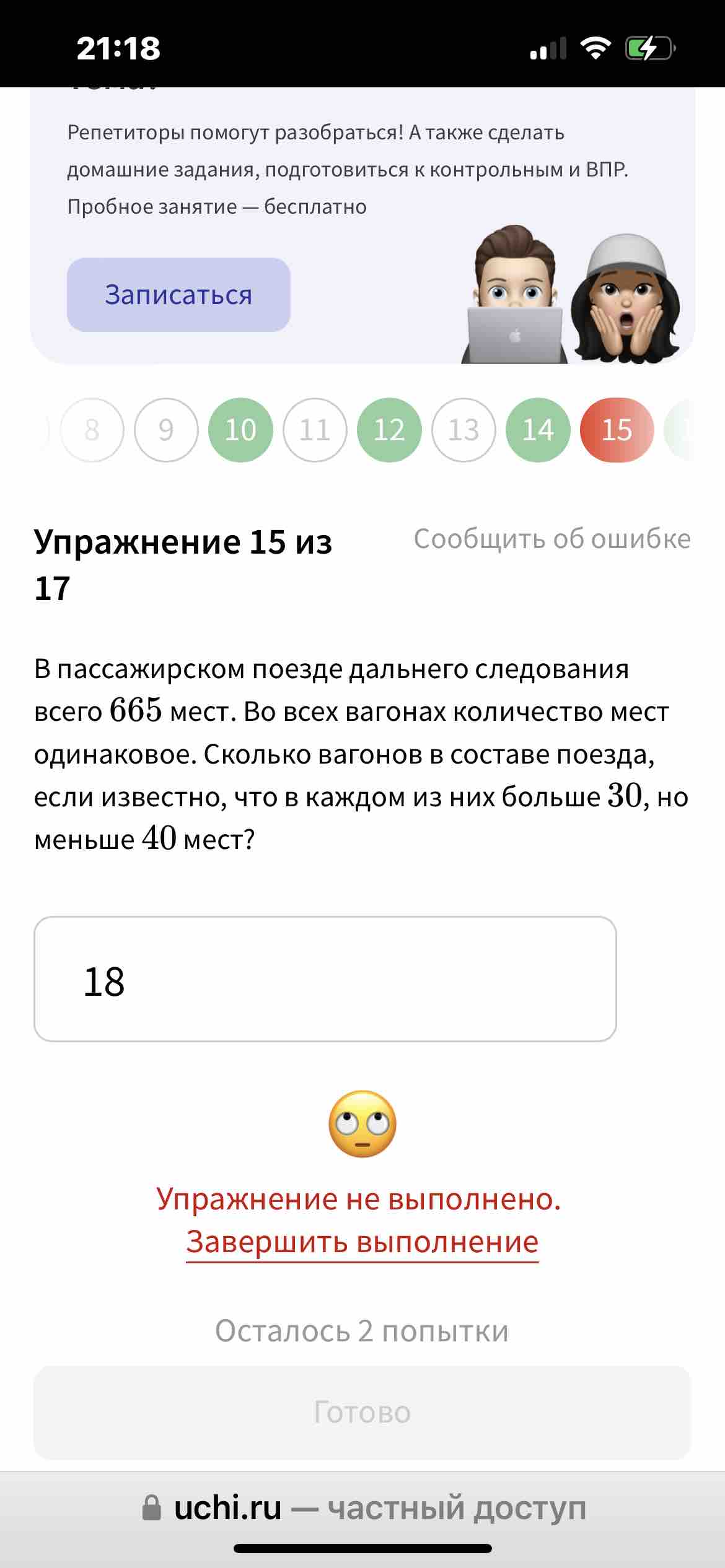Go to exercise number 8
This screenshot has height=1568, width=725.
[x=92, y=430]
